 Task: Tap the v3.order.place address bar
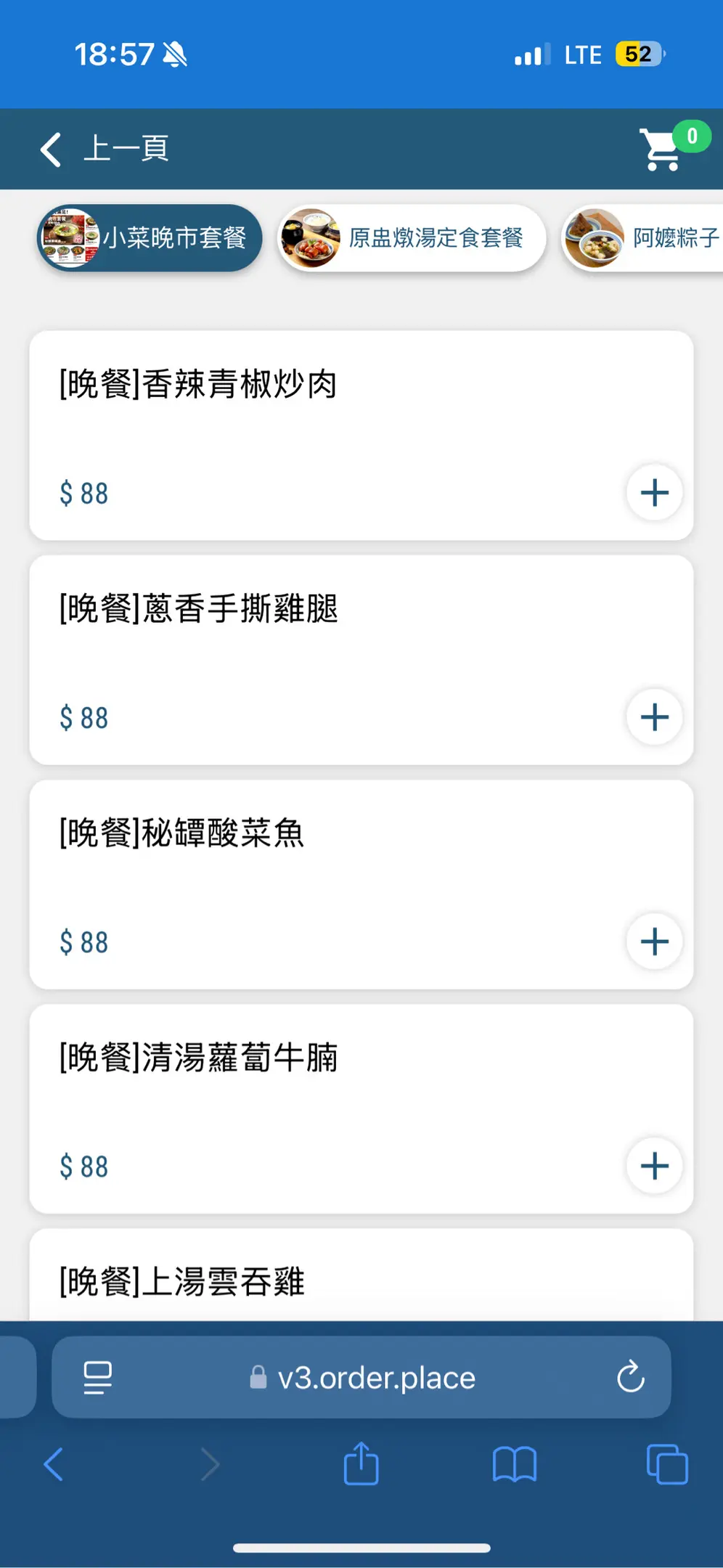click(x=361, y=1377)
